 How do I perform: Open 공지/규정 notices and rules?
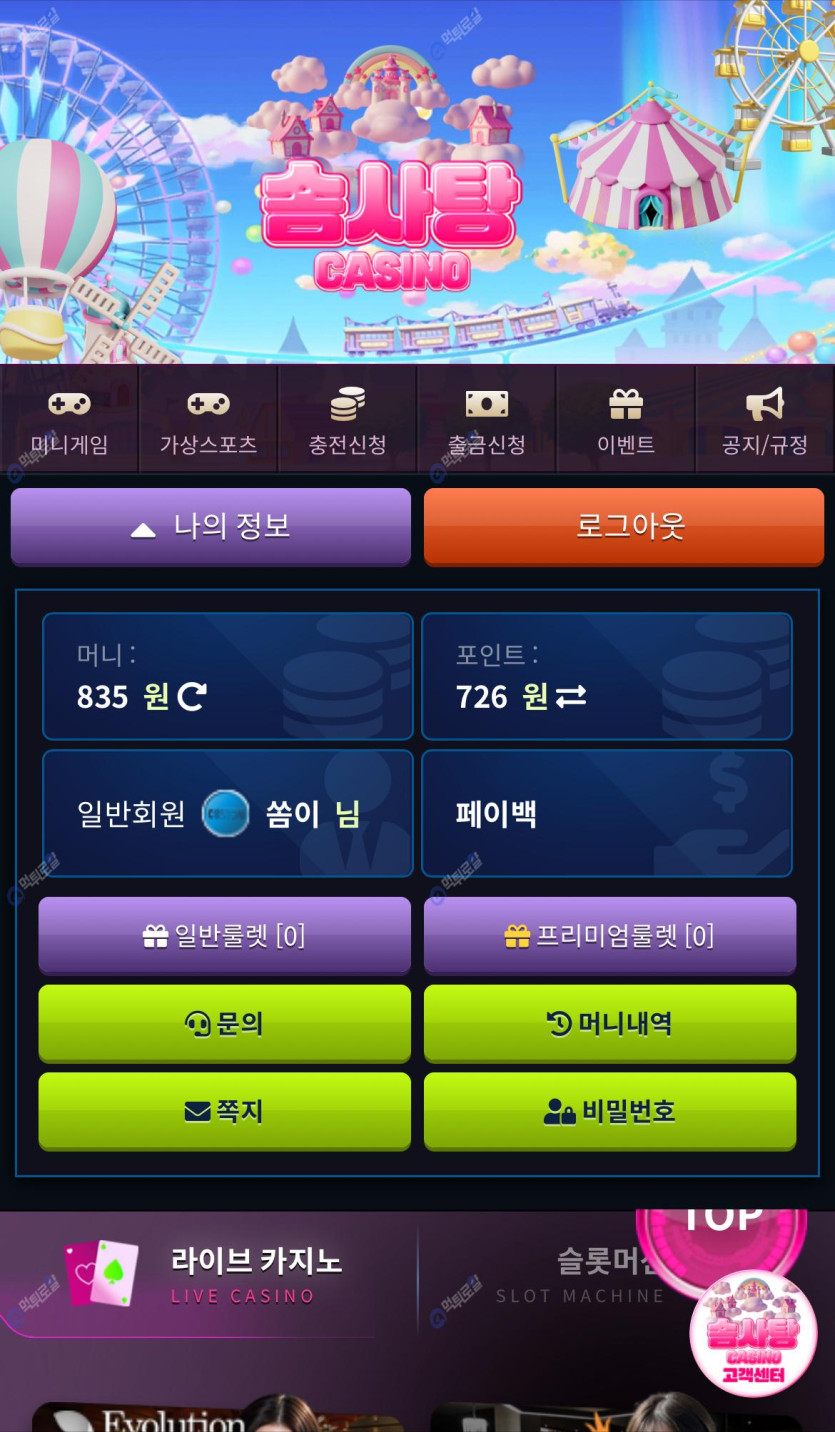click(x=765, y=421)
